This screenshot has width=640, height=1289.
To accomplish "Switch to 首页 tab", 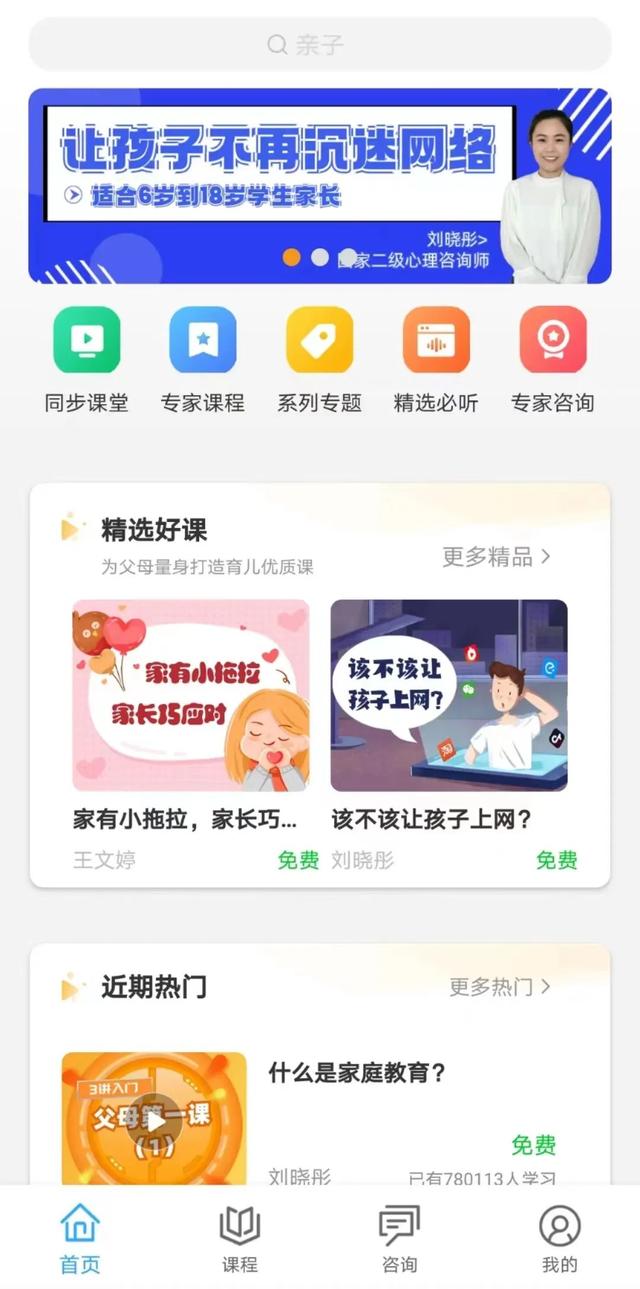I will [x=80, y=1239].
